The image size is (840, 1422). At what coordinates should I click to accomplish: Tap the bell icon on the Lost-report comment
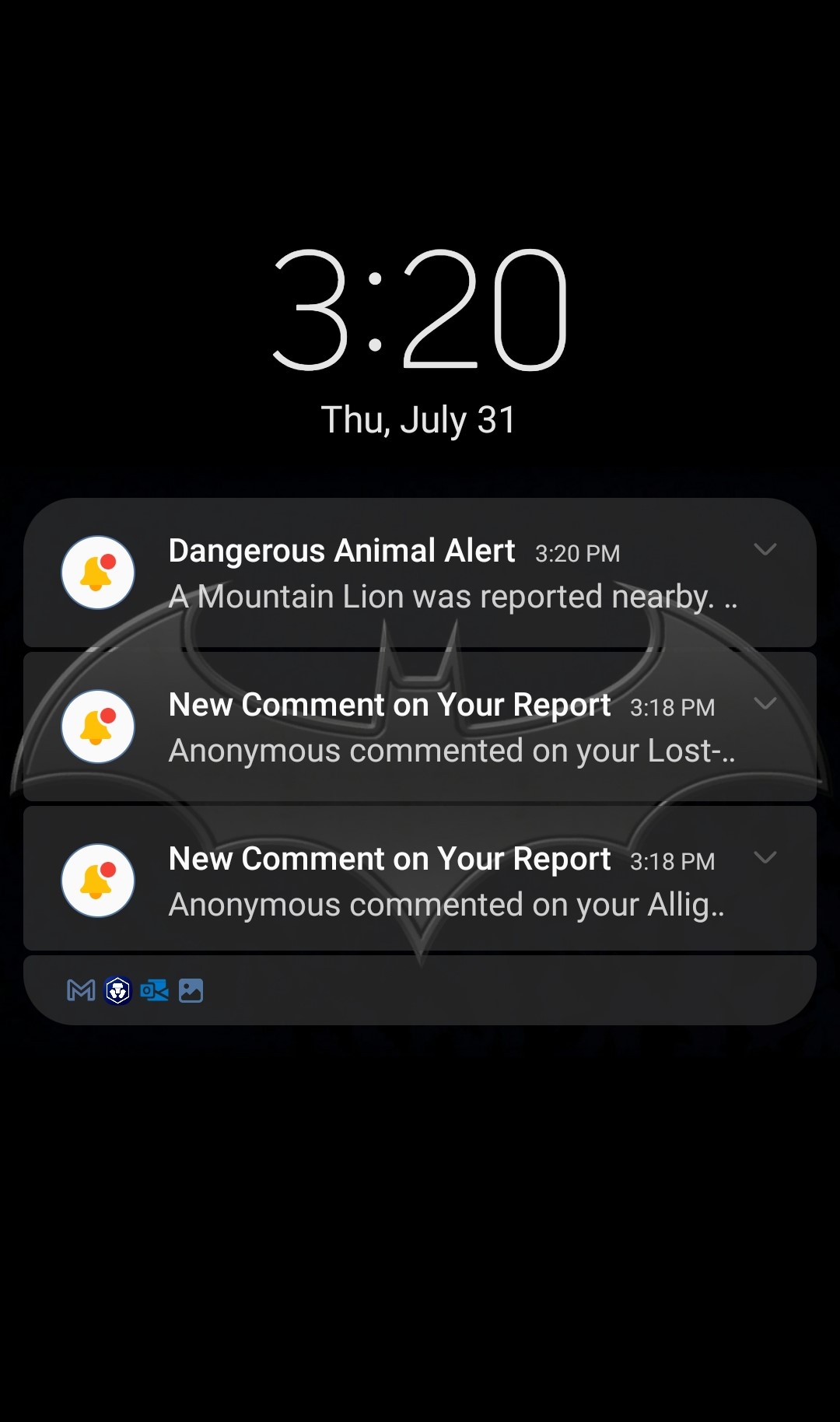point(97,726)
